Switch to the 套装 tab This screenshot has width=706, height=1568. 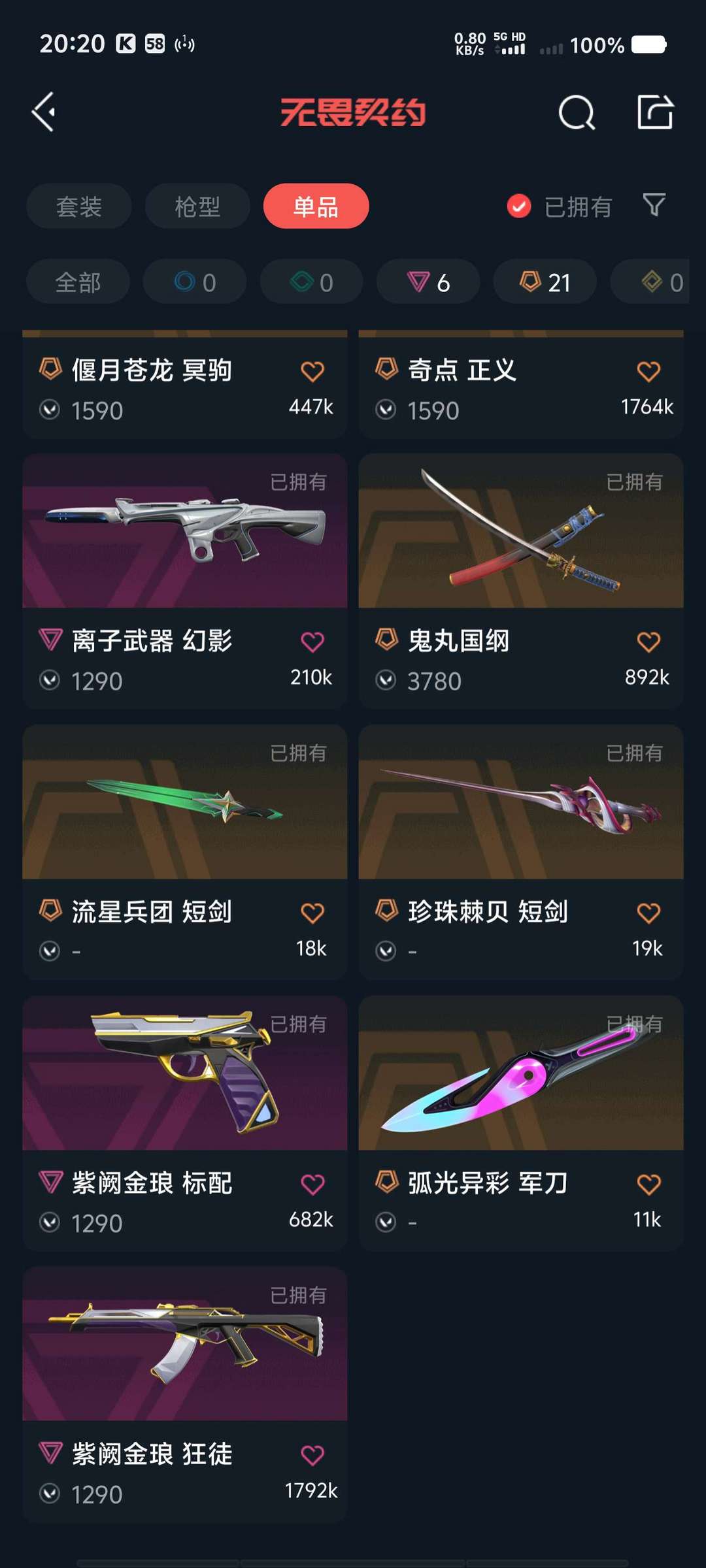(78, 206)
